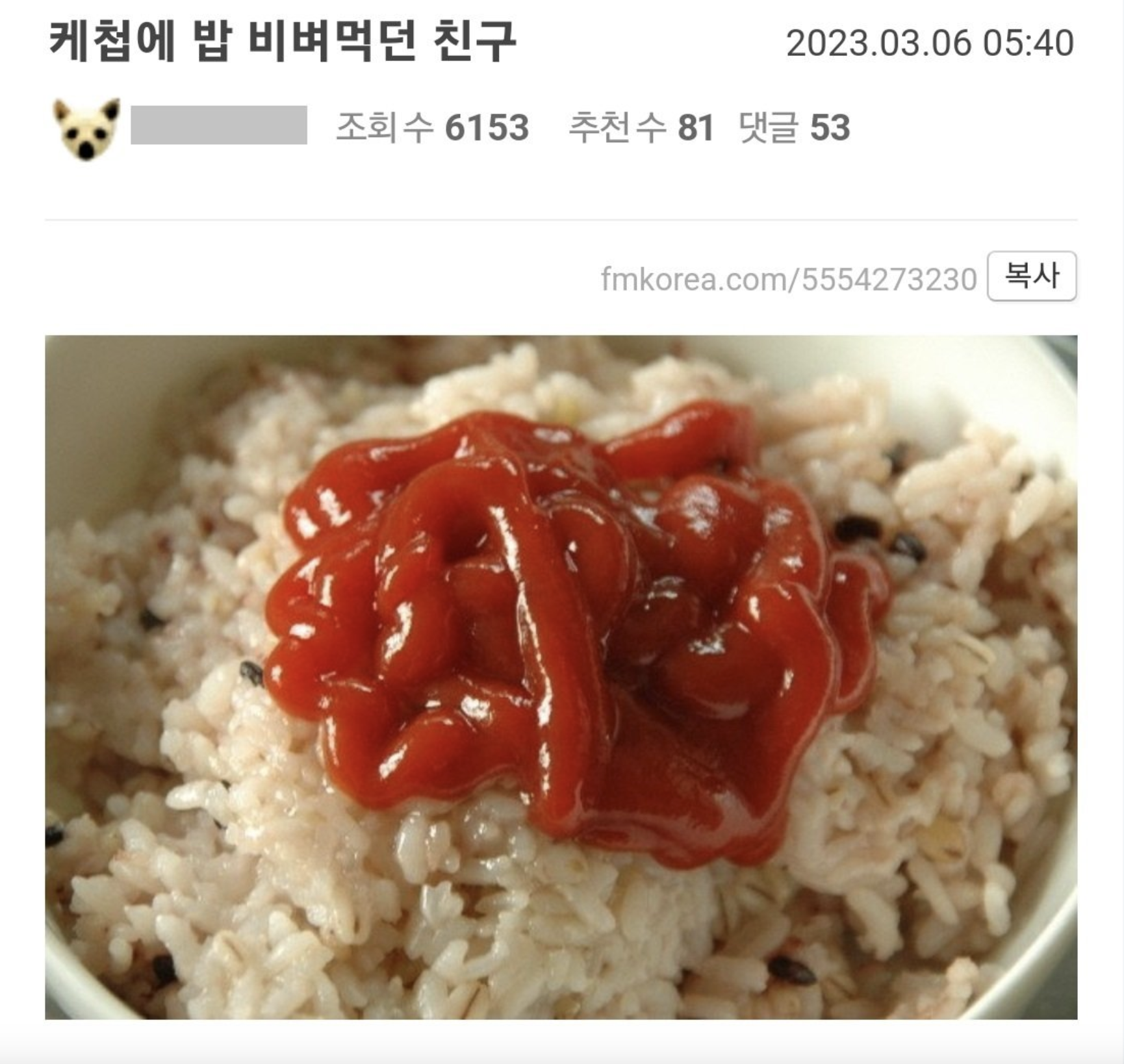Screen dimensions: 1124x1064
Task: Open the fmkorea.com/5554273230 post link
Action: 788,279
